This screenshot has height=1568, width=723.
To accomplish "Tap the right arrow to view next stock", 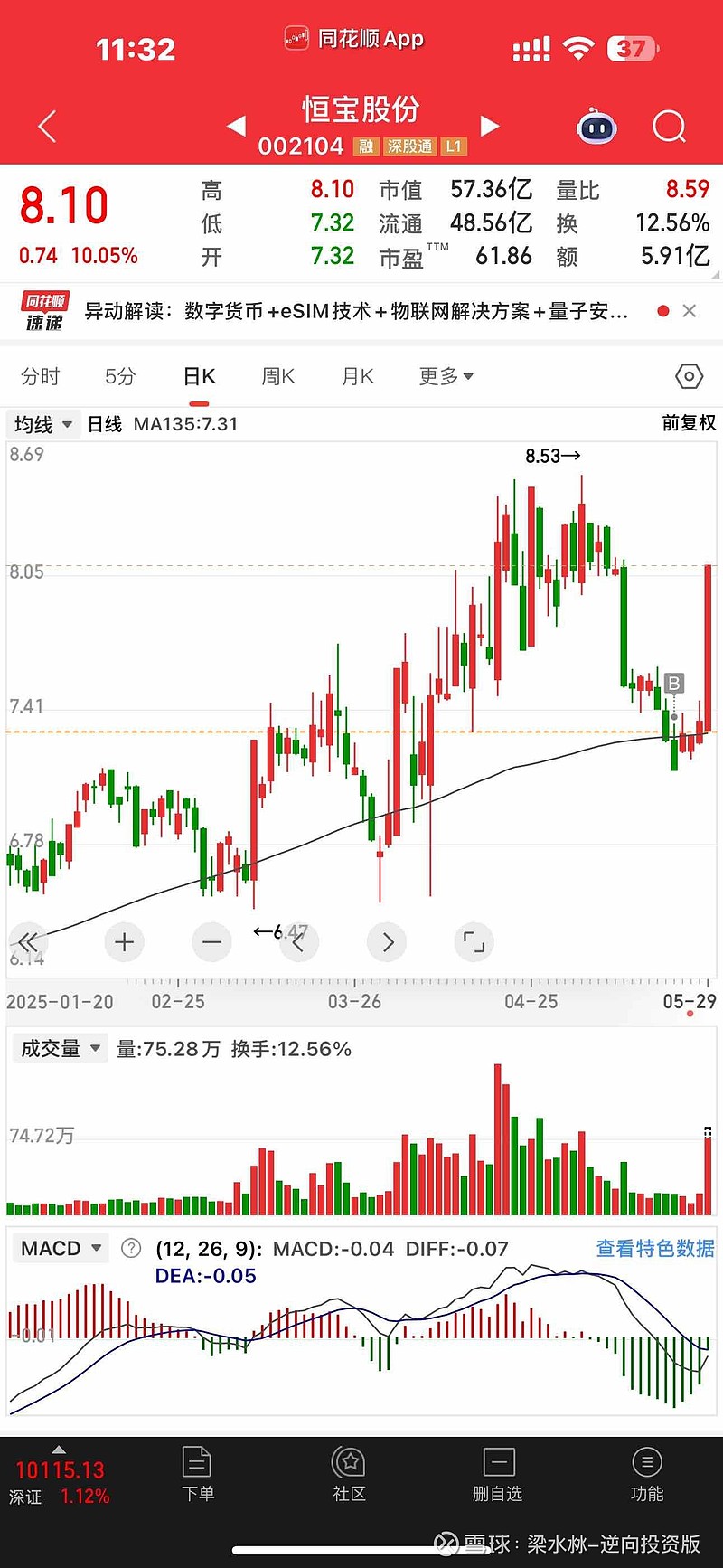I will coord(489,127).
